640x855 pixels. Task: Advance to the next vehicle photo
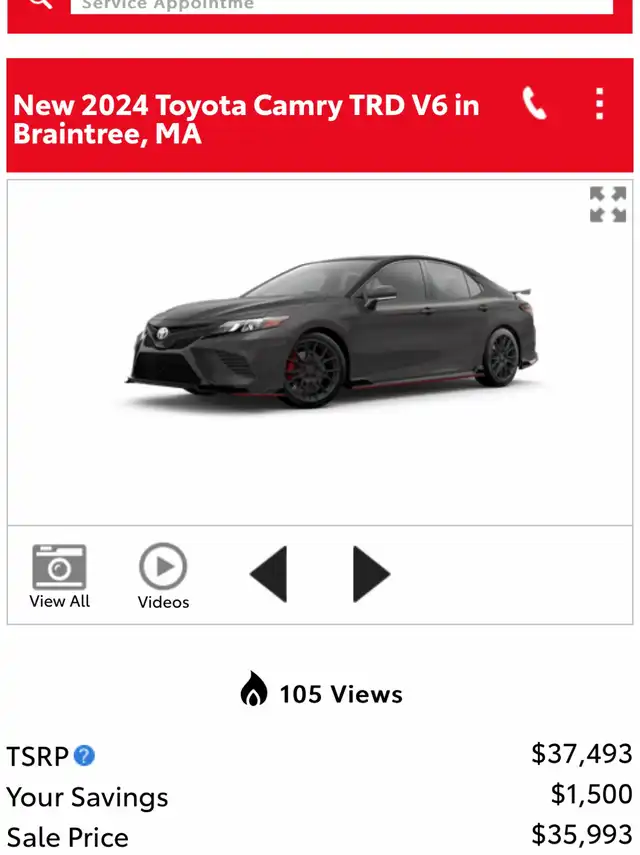[371, 574]
